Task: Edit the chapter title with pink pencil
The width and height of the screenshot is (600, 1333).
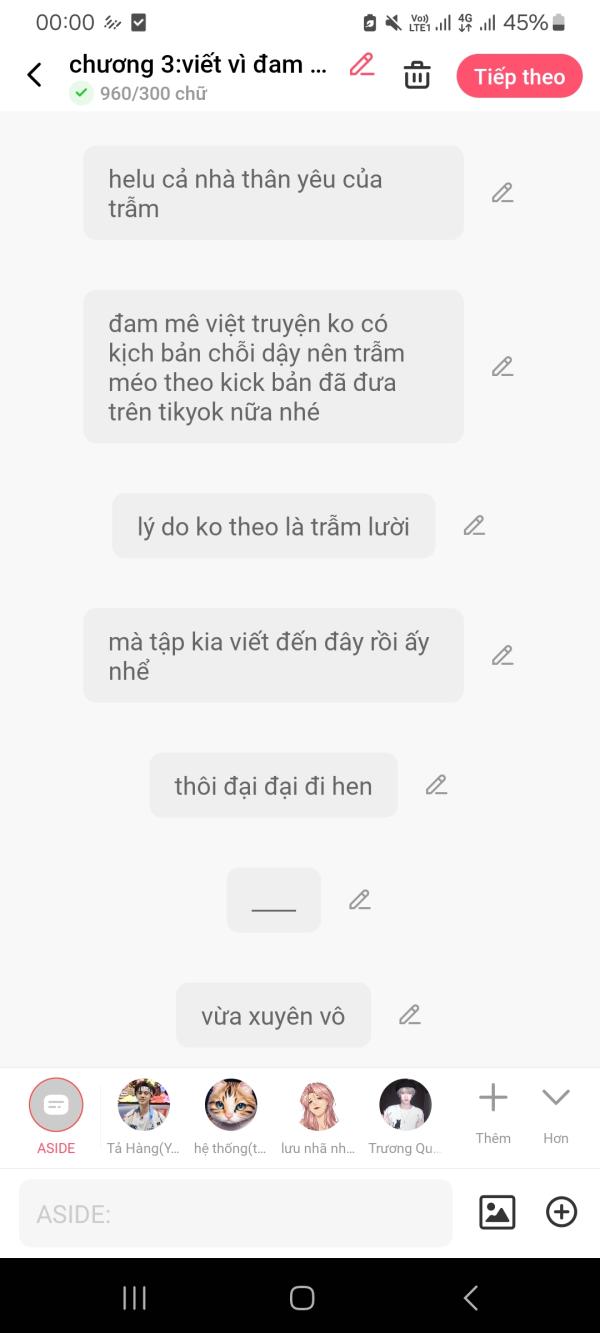Action: point(362,65)
